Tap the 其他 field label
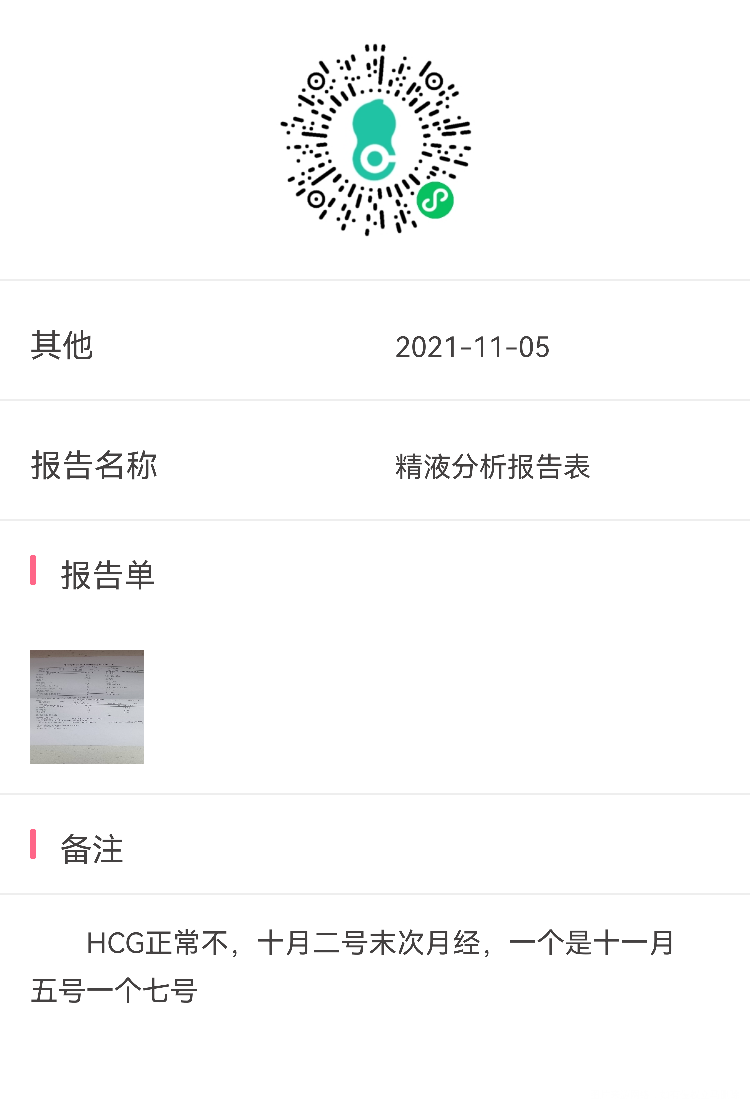 point(63,343)
